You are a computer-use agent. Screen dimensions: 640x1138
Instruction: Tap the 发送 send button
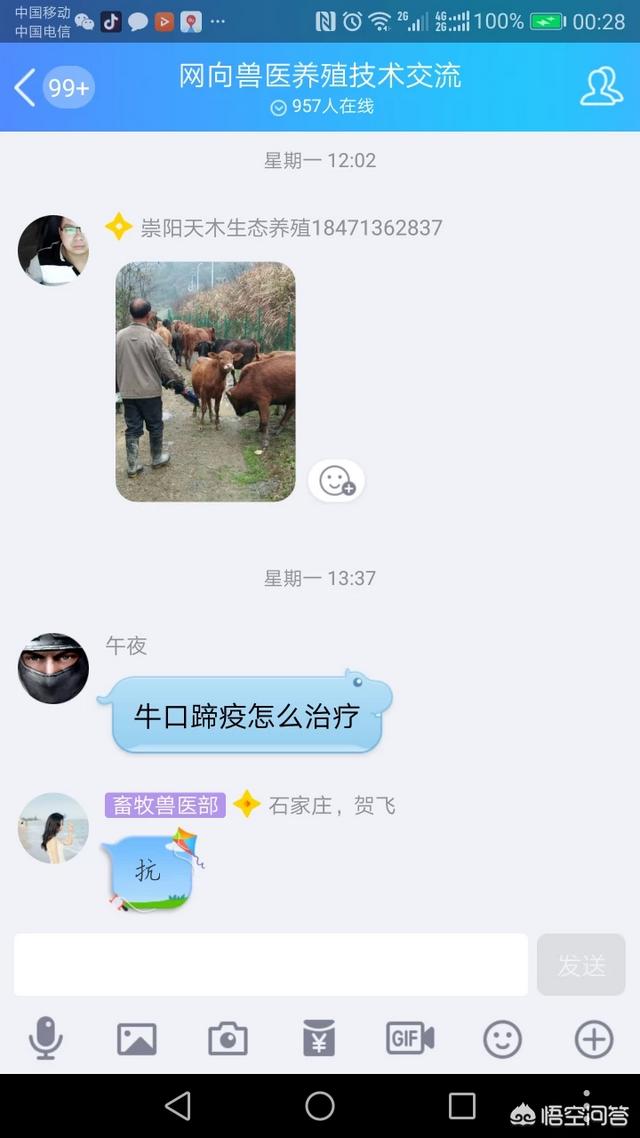click(x=581, y=965)
